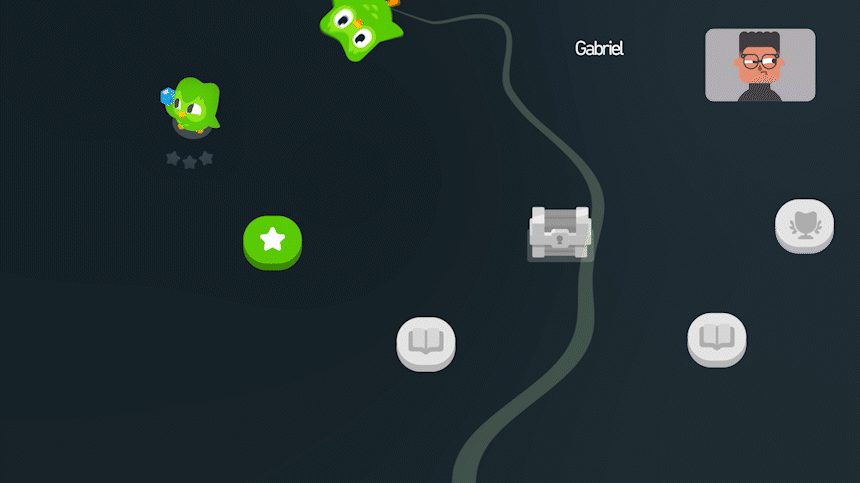Tap Gabriel's video thumbnail
The height and width of the screenshot is (483, 860).
click(x=760, y=65)
